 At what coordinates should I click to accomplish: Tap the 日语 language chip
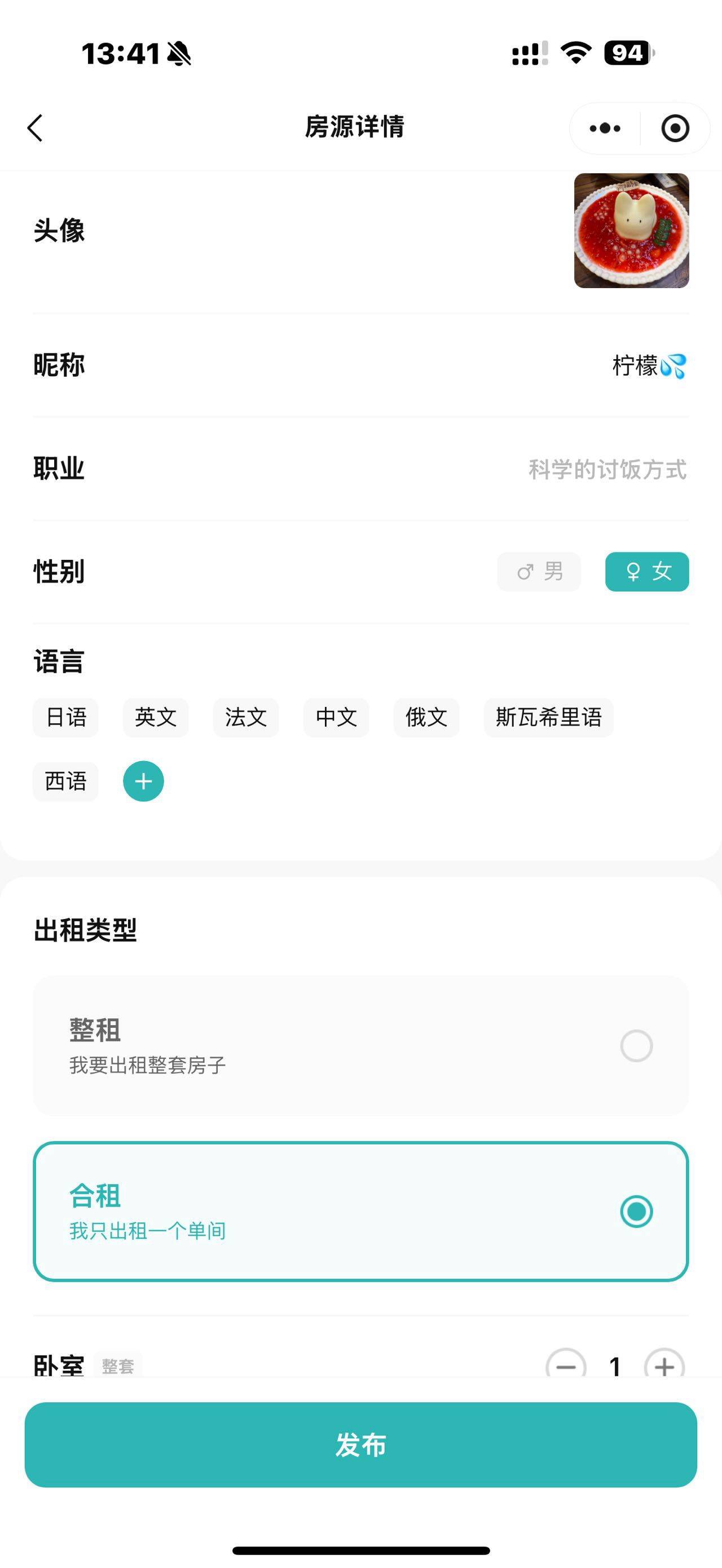66,718
